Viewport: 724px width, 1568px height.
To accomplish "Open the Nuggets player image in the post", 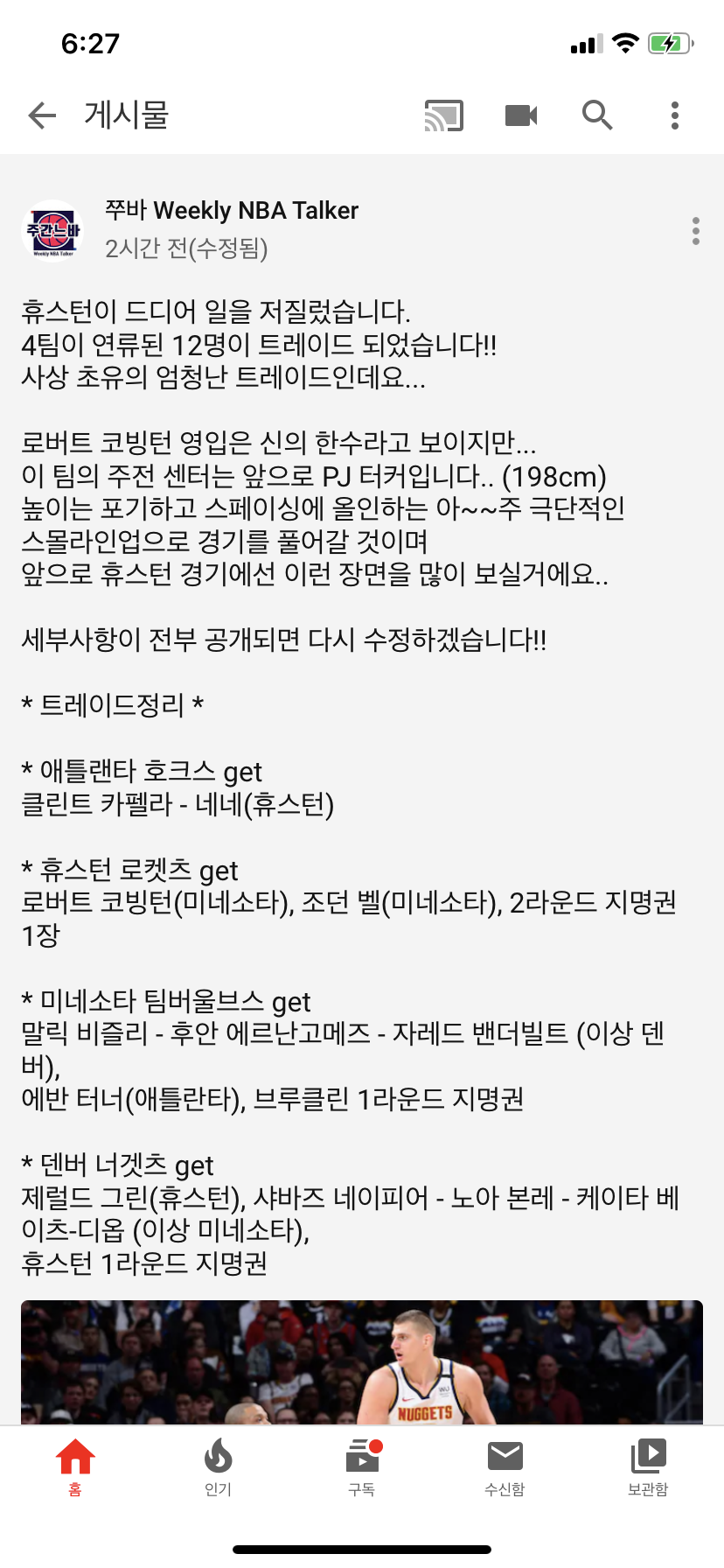I will tap(362, 1361).
